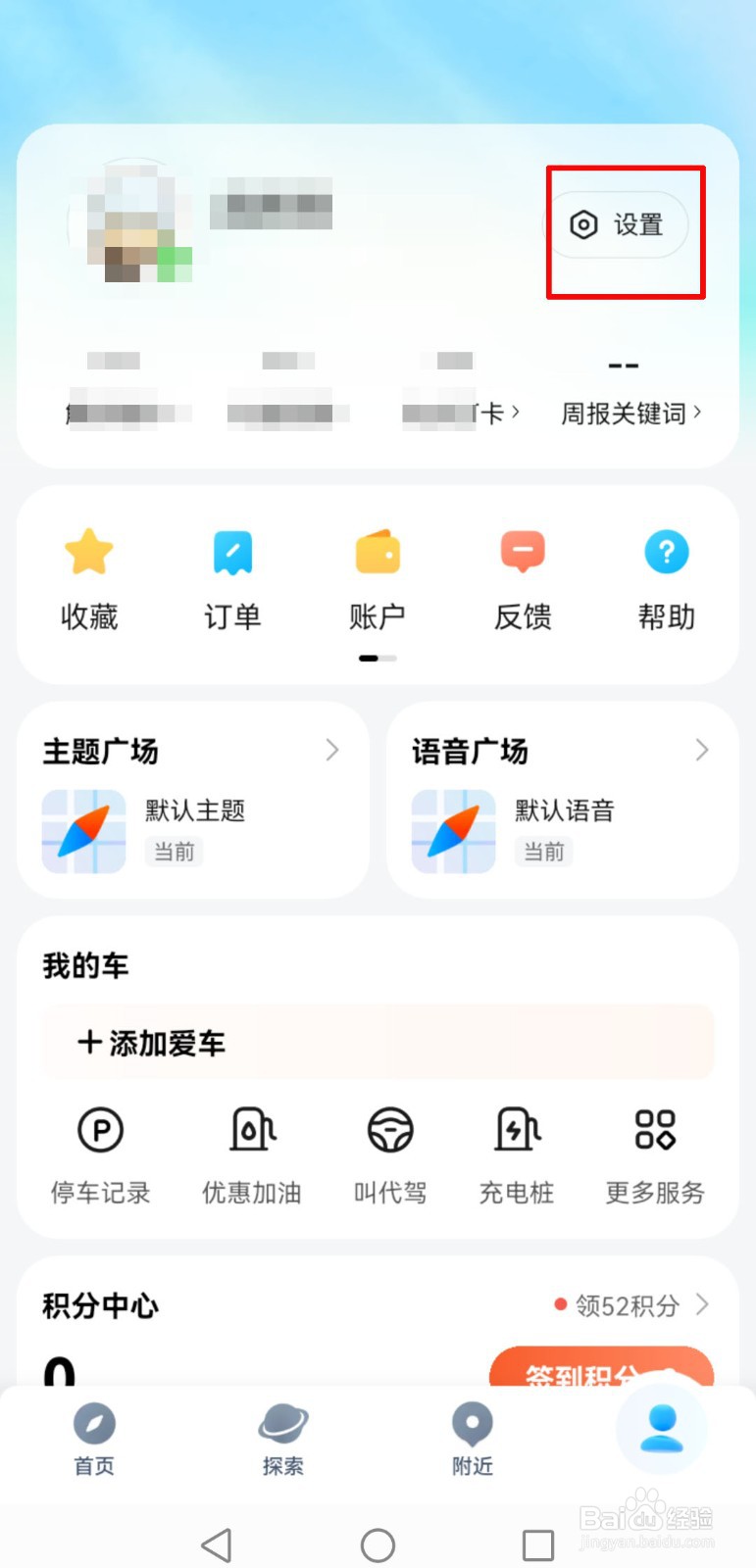756x1568 pixels.
Task: Open 主题广场 theme square
Action: point(192,752)
